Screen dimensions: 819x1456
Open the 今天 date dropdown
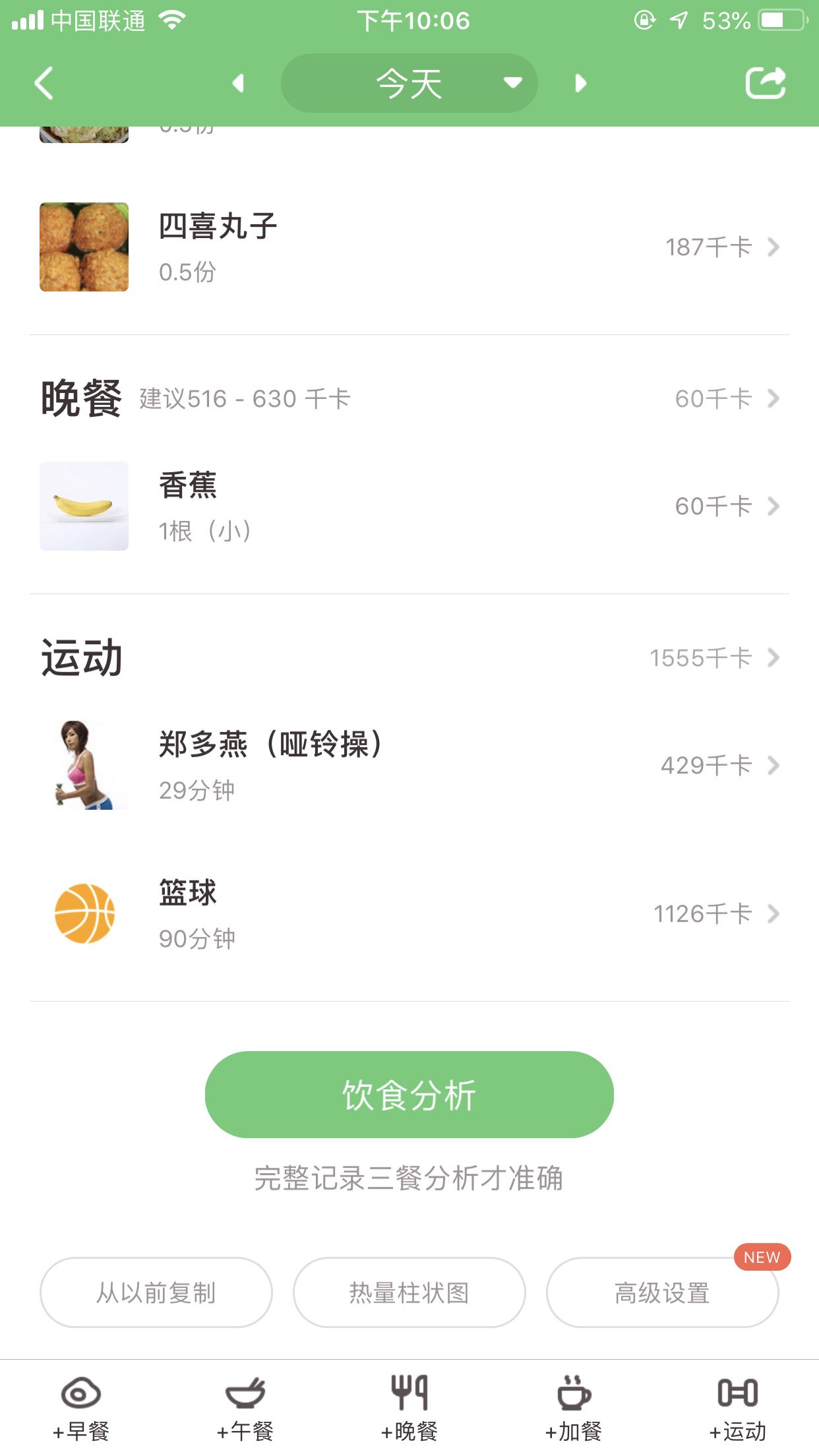click(409, 84)
